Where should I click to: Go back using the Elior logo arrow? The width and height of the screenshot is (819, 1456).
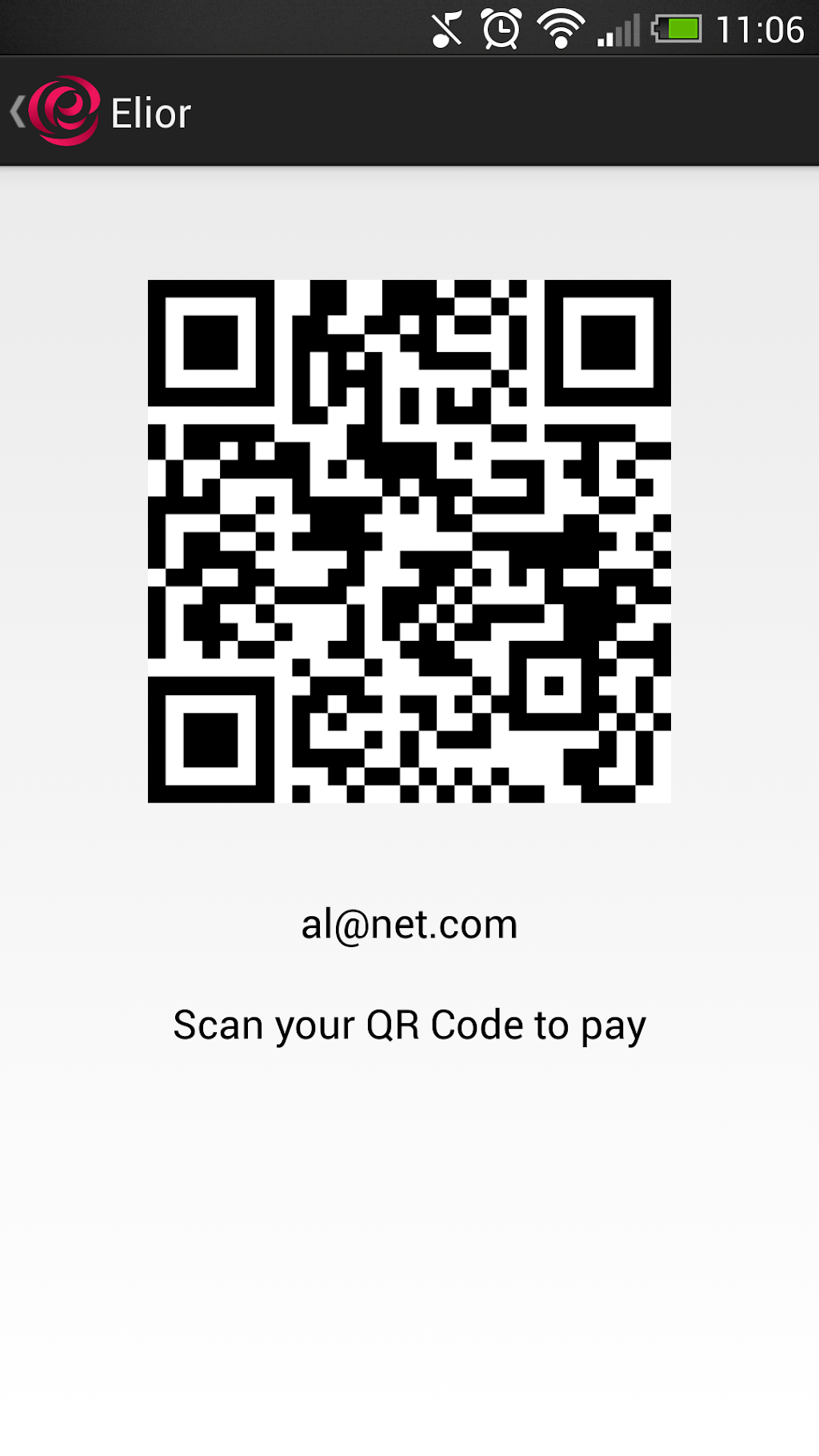coord(53,112)
